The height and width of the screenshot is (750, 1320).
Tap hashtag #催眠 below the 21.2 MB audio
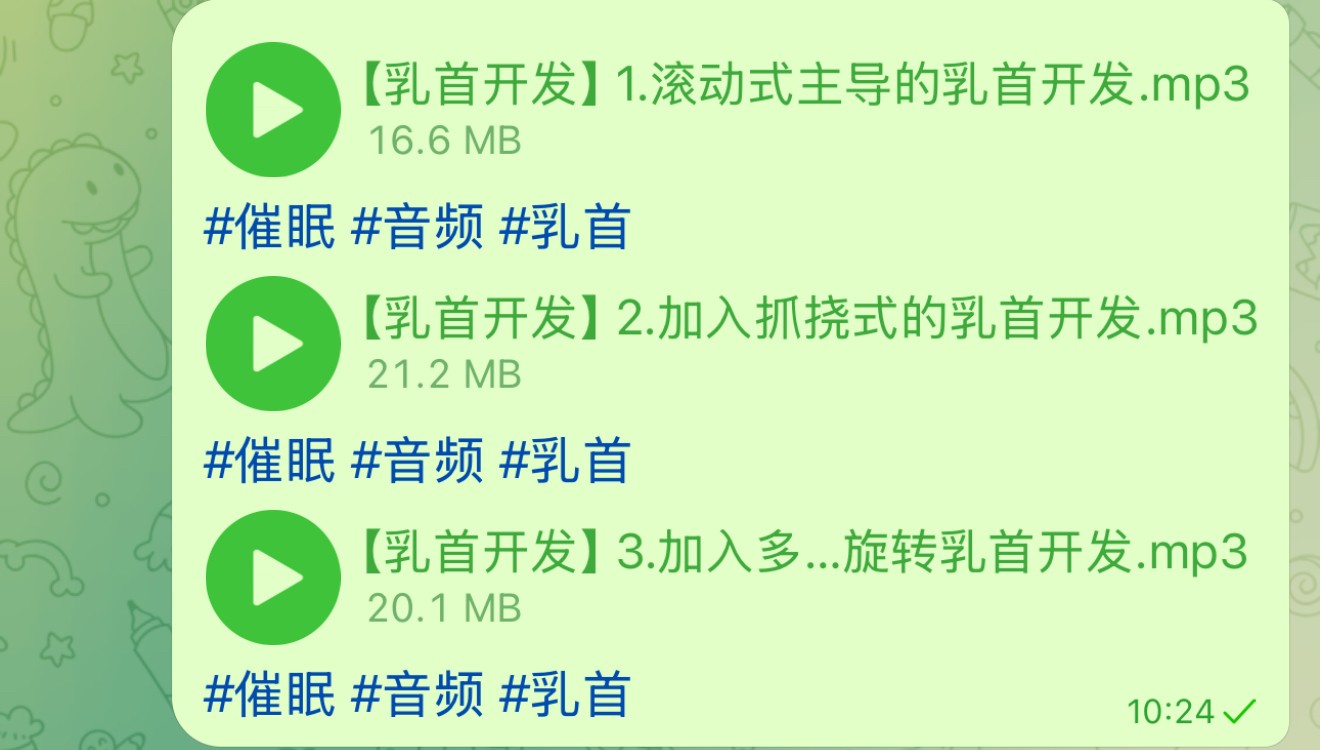pos(269,461)
